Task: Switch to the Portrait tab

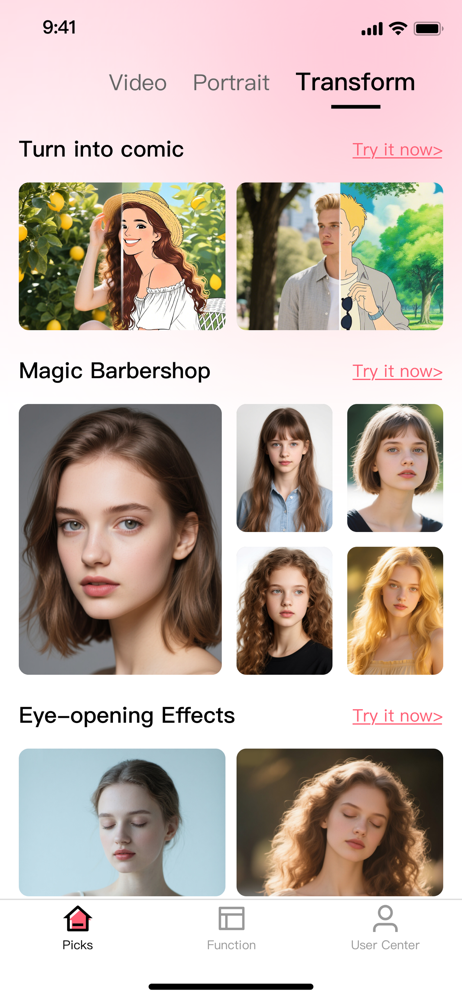Action: (231, 83)
